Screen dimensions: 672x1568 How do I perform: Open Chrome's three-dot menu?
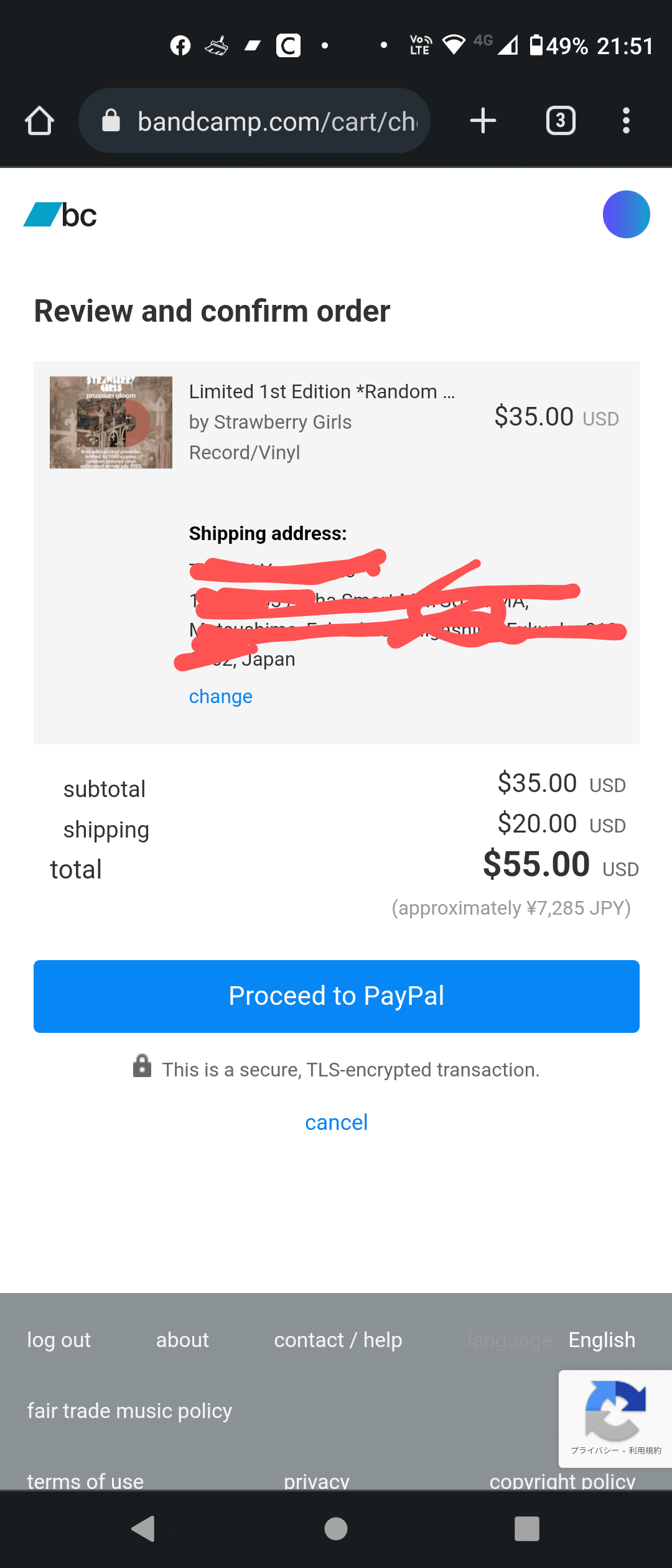626,120
